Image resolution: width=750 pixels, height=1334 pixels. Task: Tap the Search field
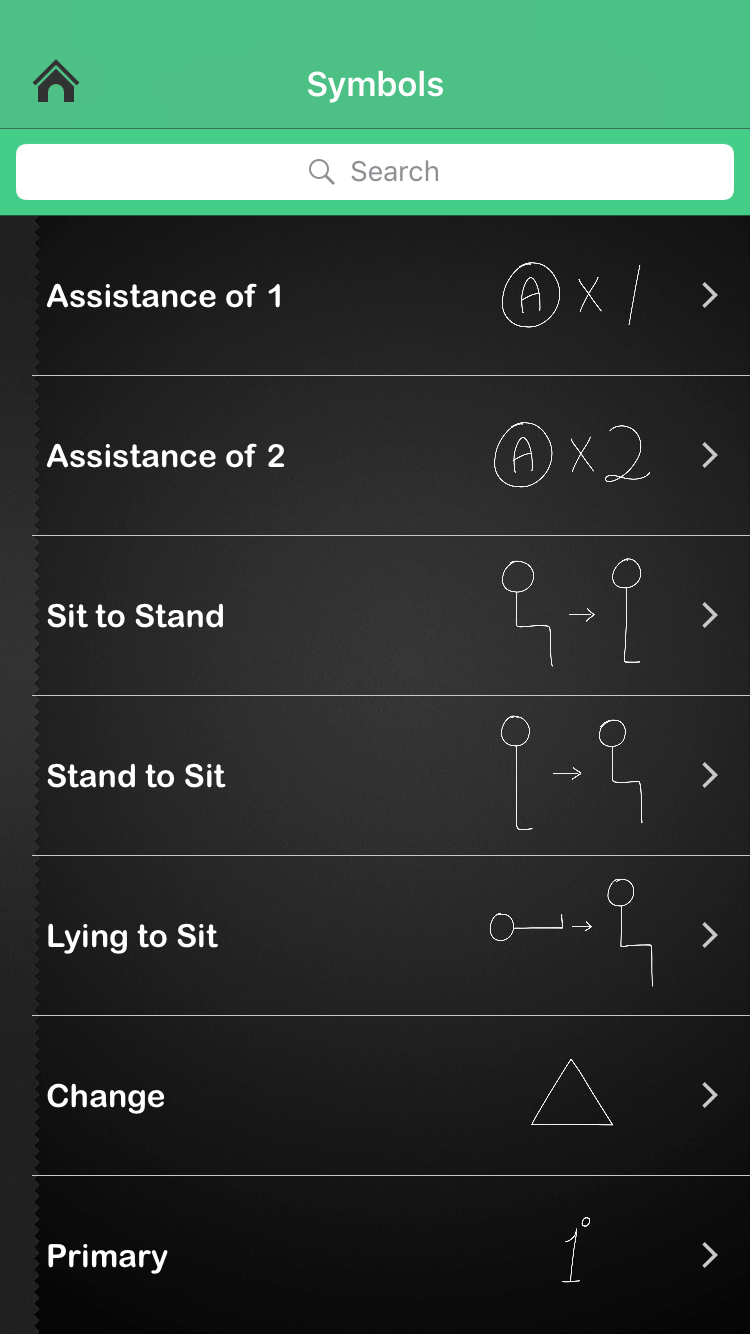pyautogui.click(x=375, y=172)
